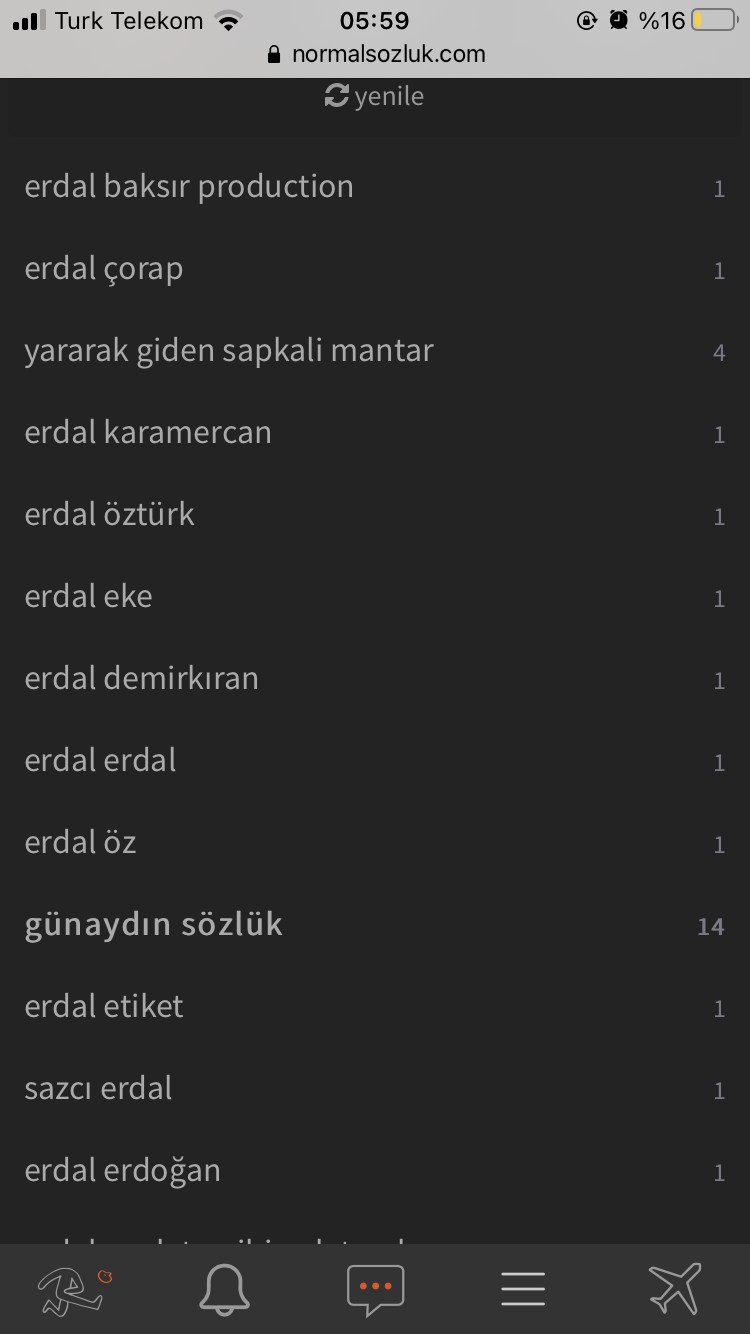Open the sazcı erdal topic
This screenshot has width=750, height=1334.
point(98,1089)
